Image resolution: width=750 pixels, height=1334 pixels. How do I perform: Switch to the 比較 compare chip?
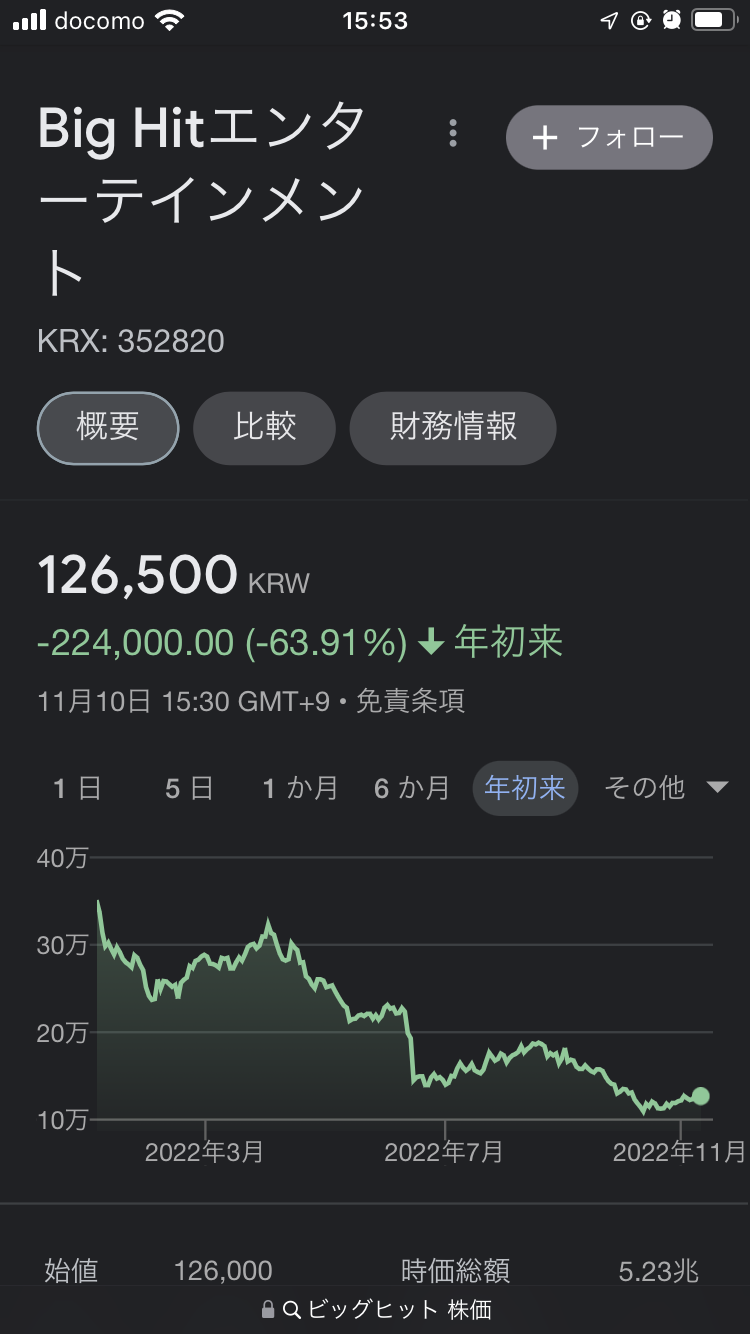[x=264, y=428]
